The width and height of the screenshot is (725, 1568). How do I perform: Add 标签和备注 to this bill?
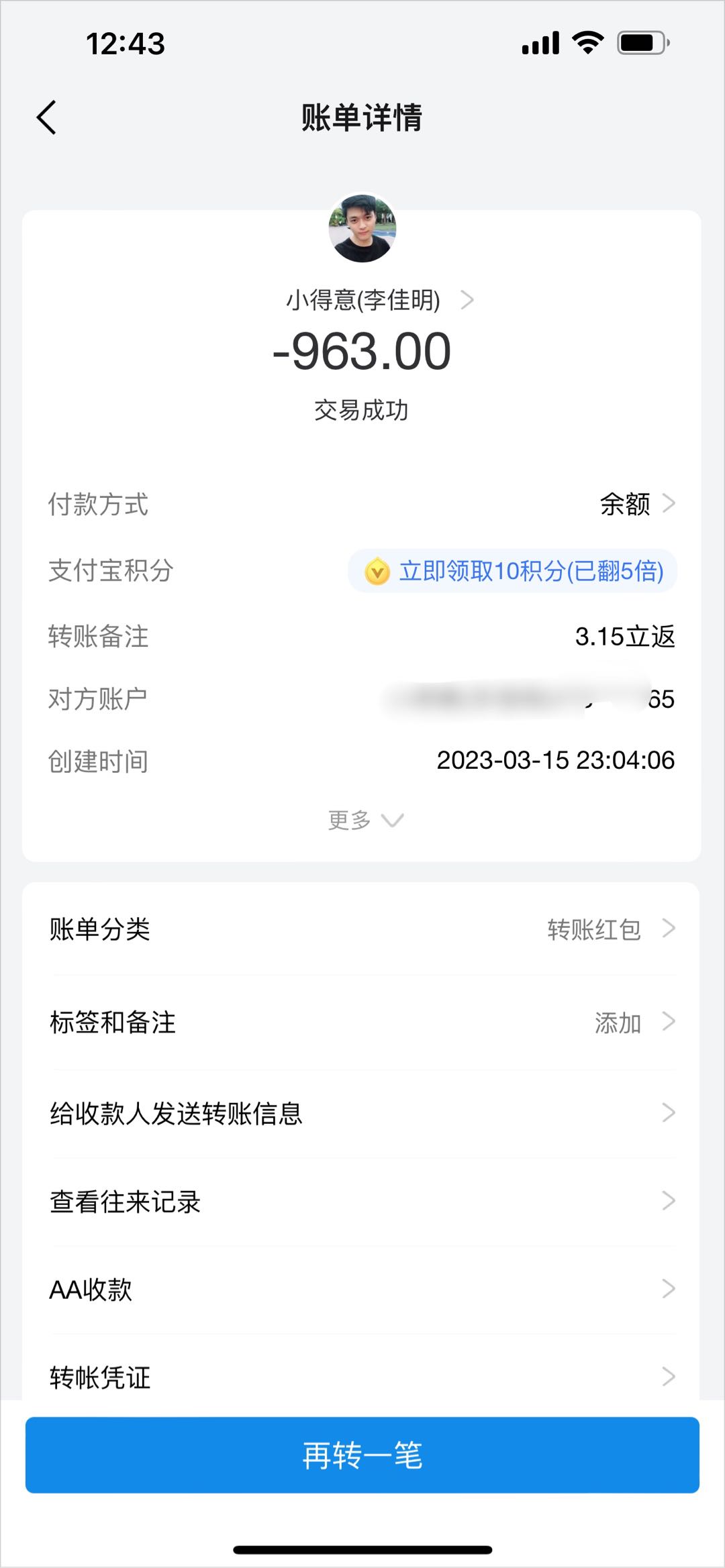click(x=362, y=1023)
